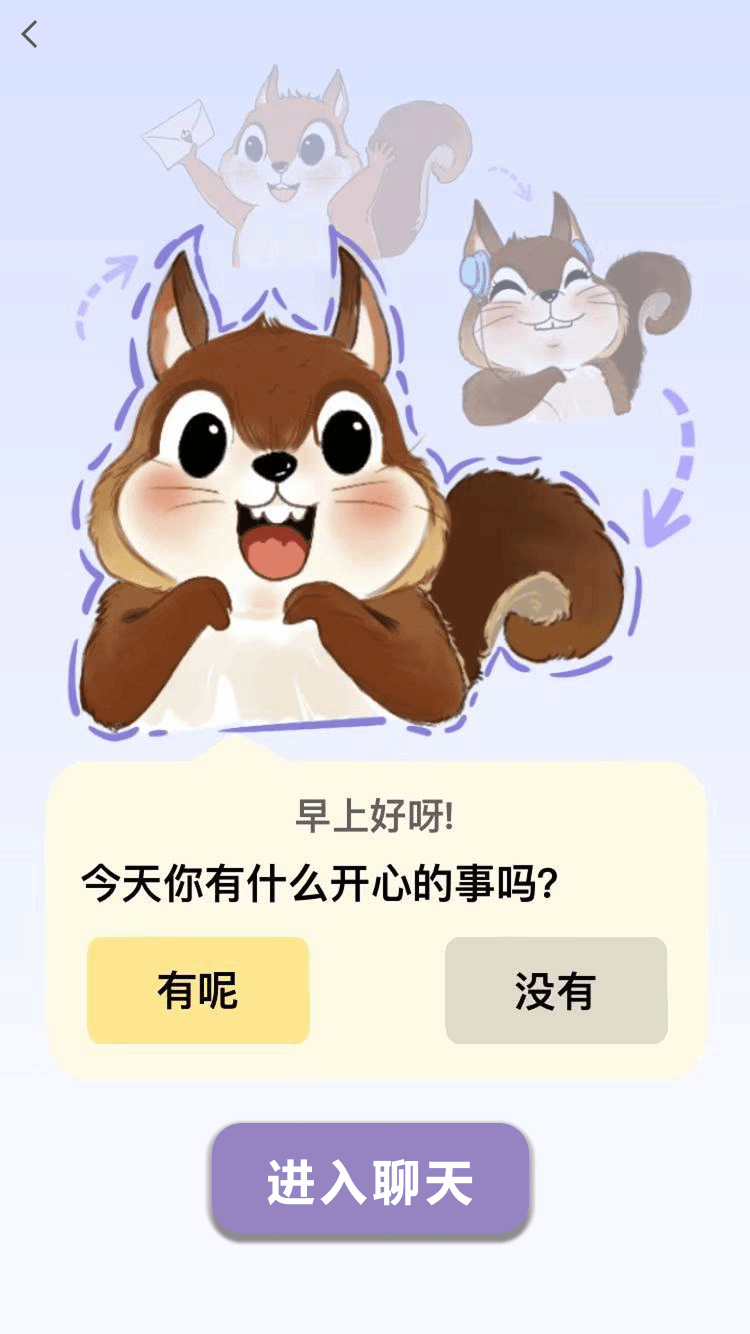This screenshot has height=1334, width=750.
Task: Tap the 进入聊天 button to start chatting
Action: 370,1182
